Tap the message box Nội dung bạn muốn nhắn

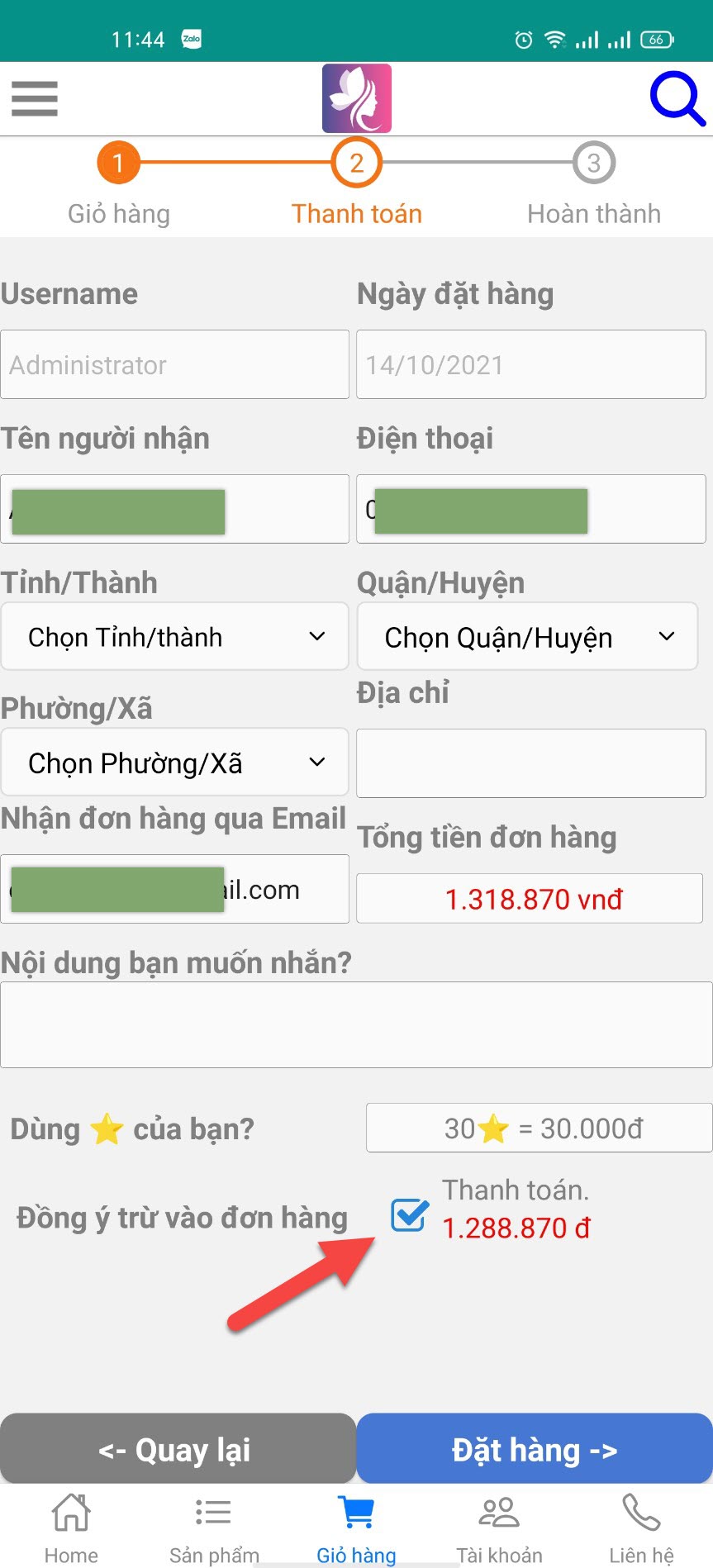pyautogui.click(x=356, y=1024)
